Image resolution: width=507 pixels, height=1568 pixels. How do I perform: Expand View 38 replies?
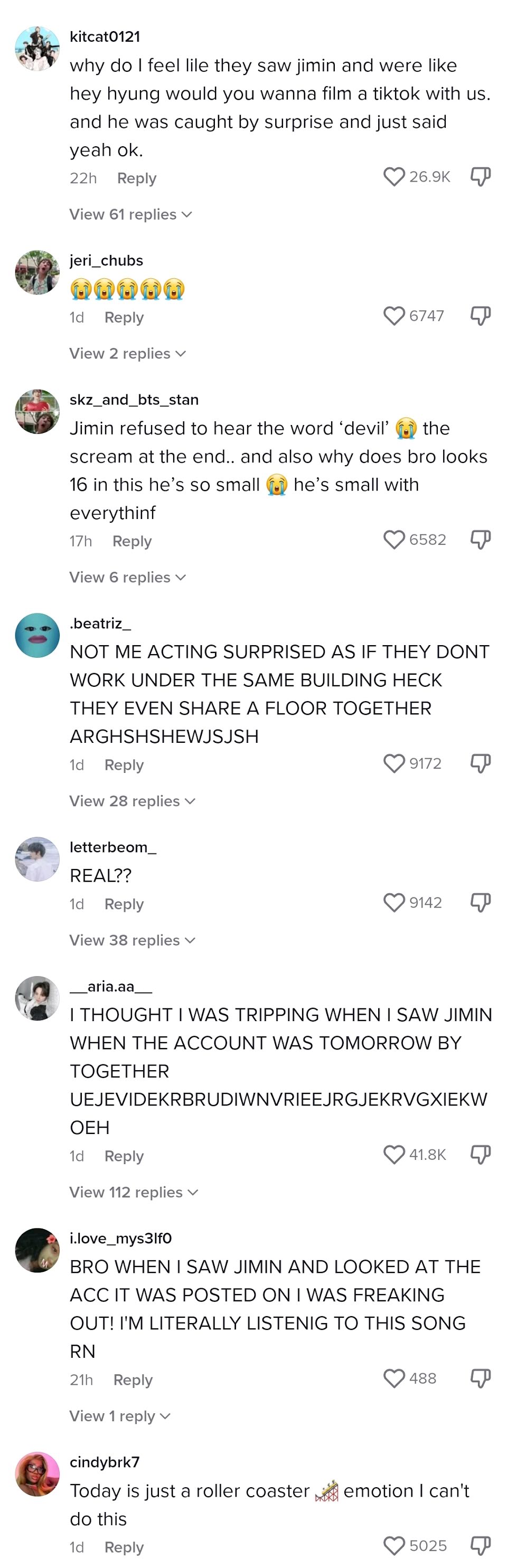click(x=132, y=940)
